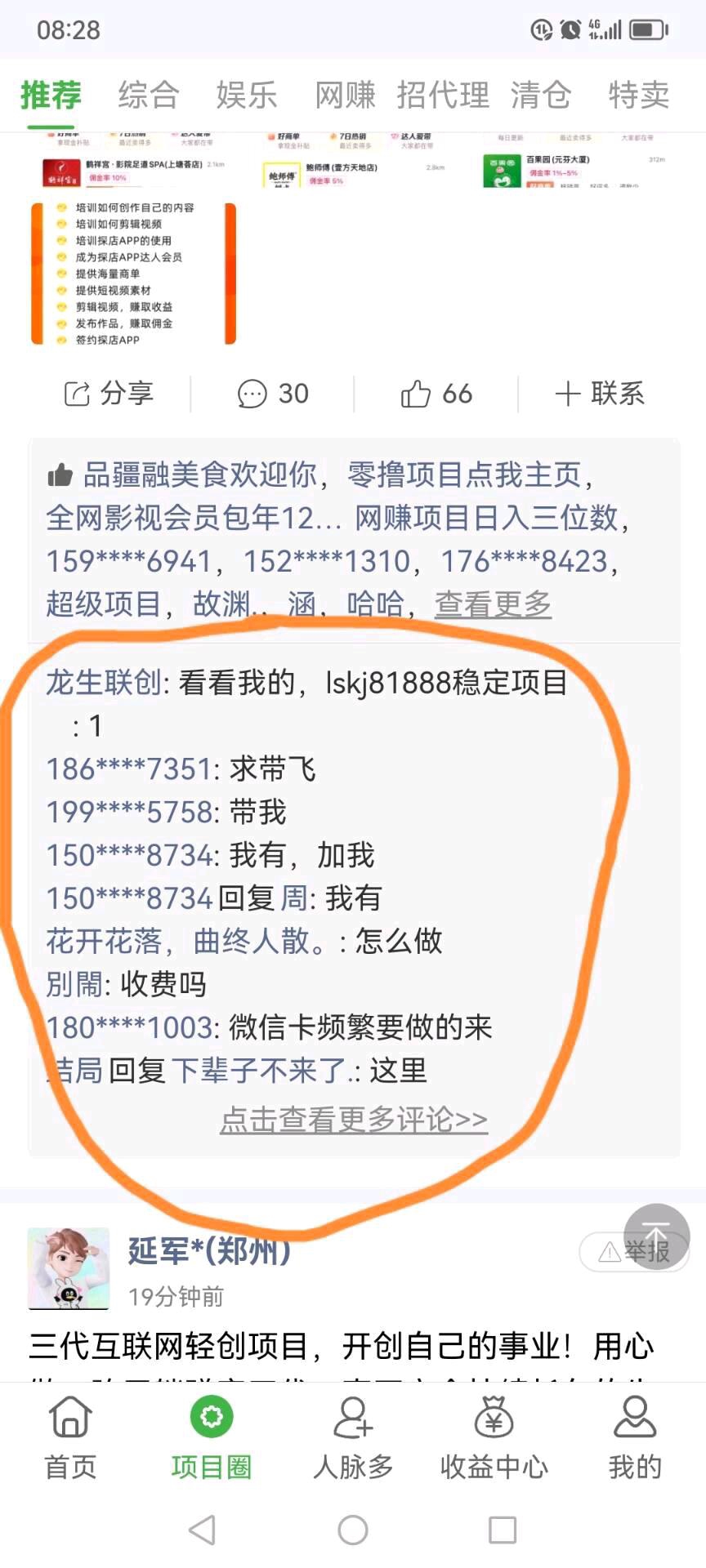This screenshot has height=1568, width=706.
Task: Open the 娱乐 tab
Action: (x=247, y=95)
